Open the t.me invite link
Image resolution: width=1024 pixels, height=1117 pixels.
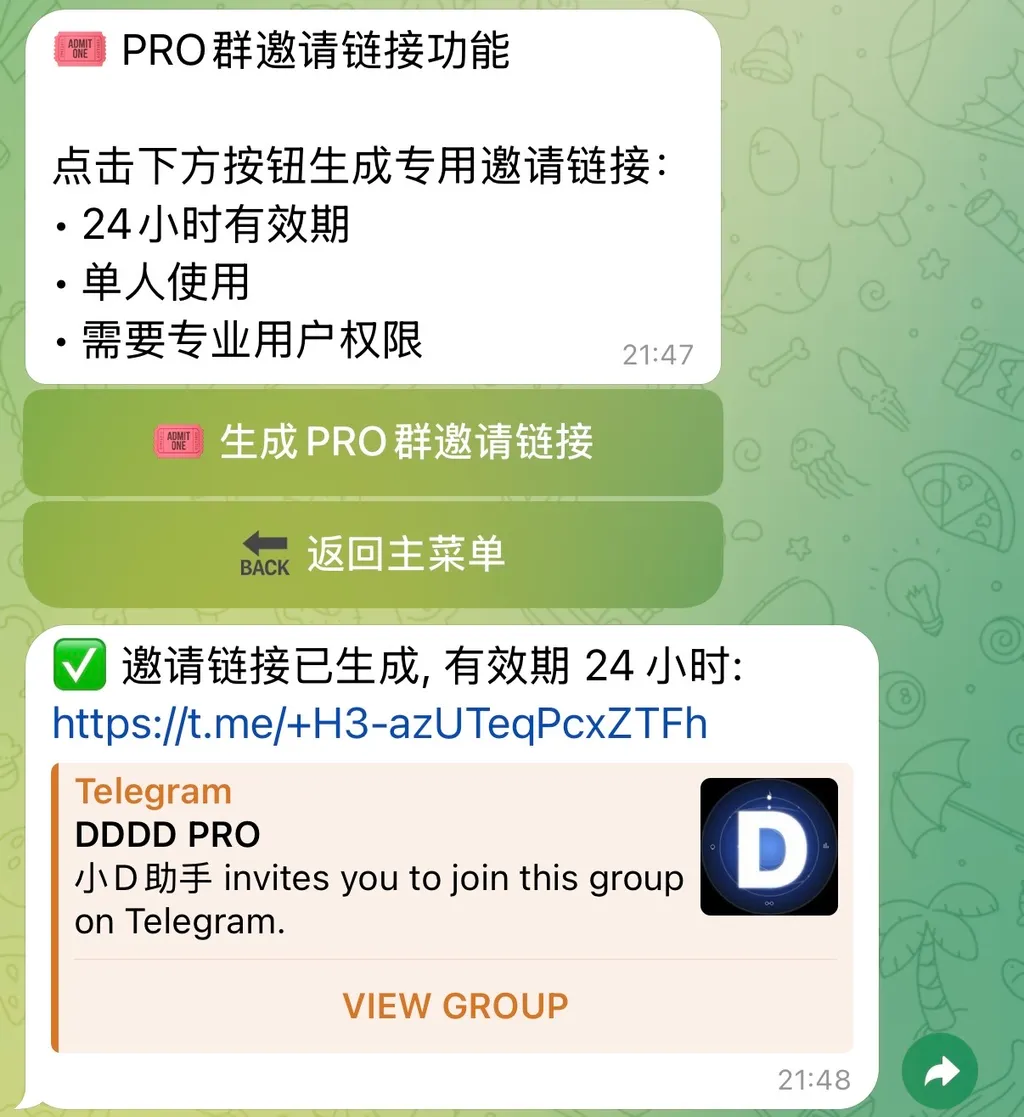pos(378,723)
